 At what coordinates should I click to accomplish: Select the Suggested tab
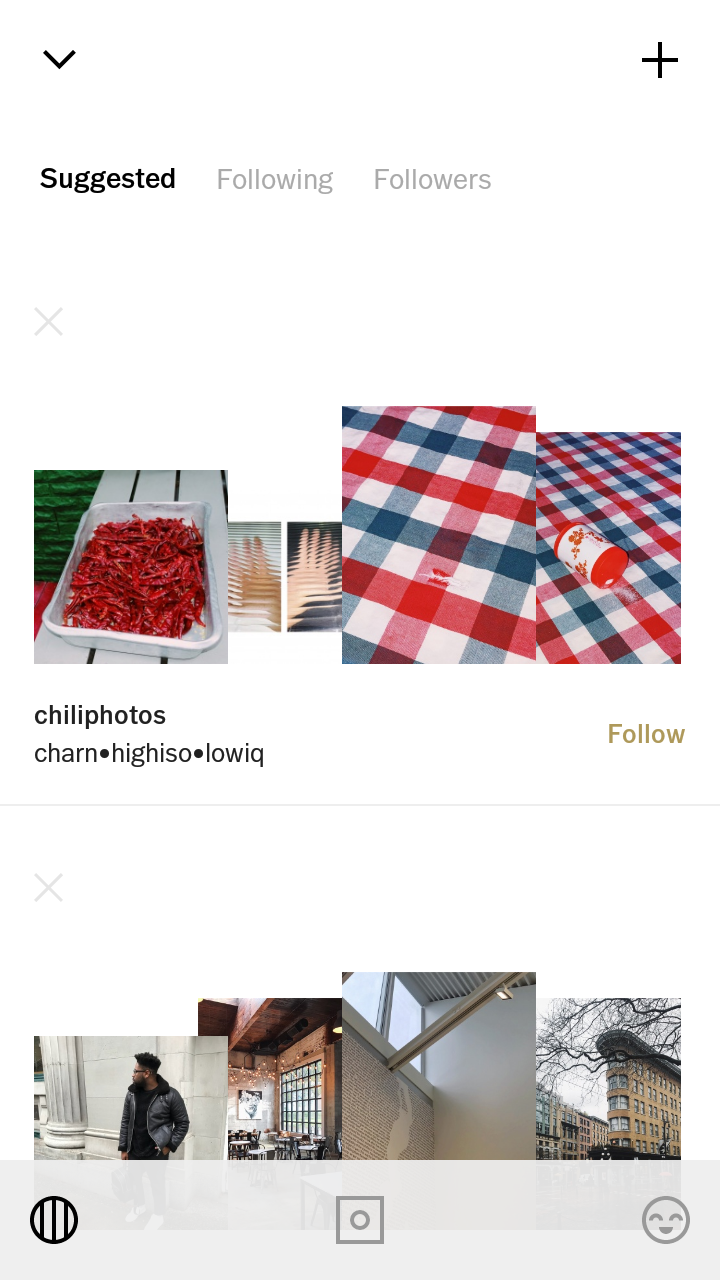click(x=108, y=179)
